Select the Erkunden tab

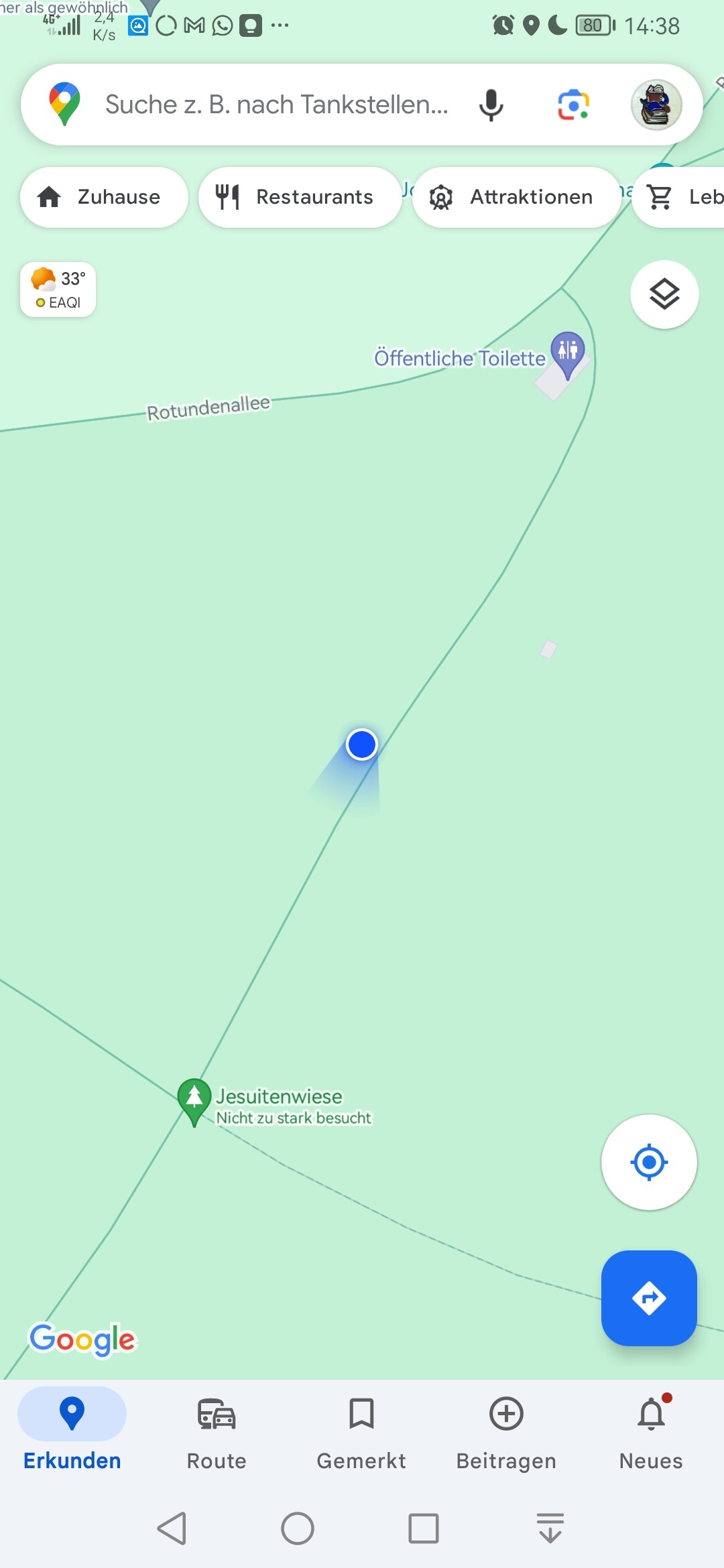(72, 1433)
